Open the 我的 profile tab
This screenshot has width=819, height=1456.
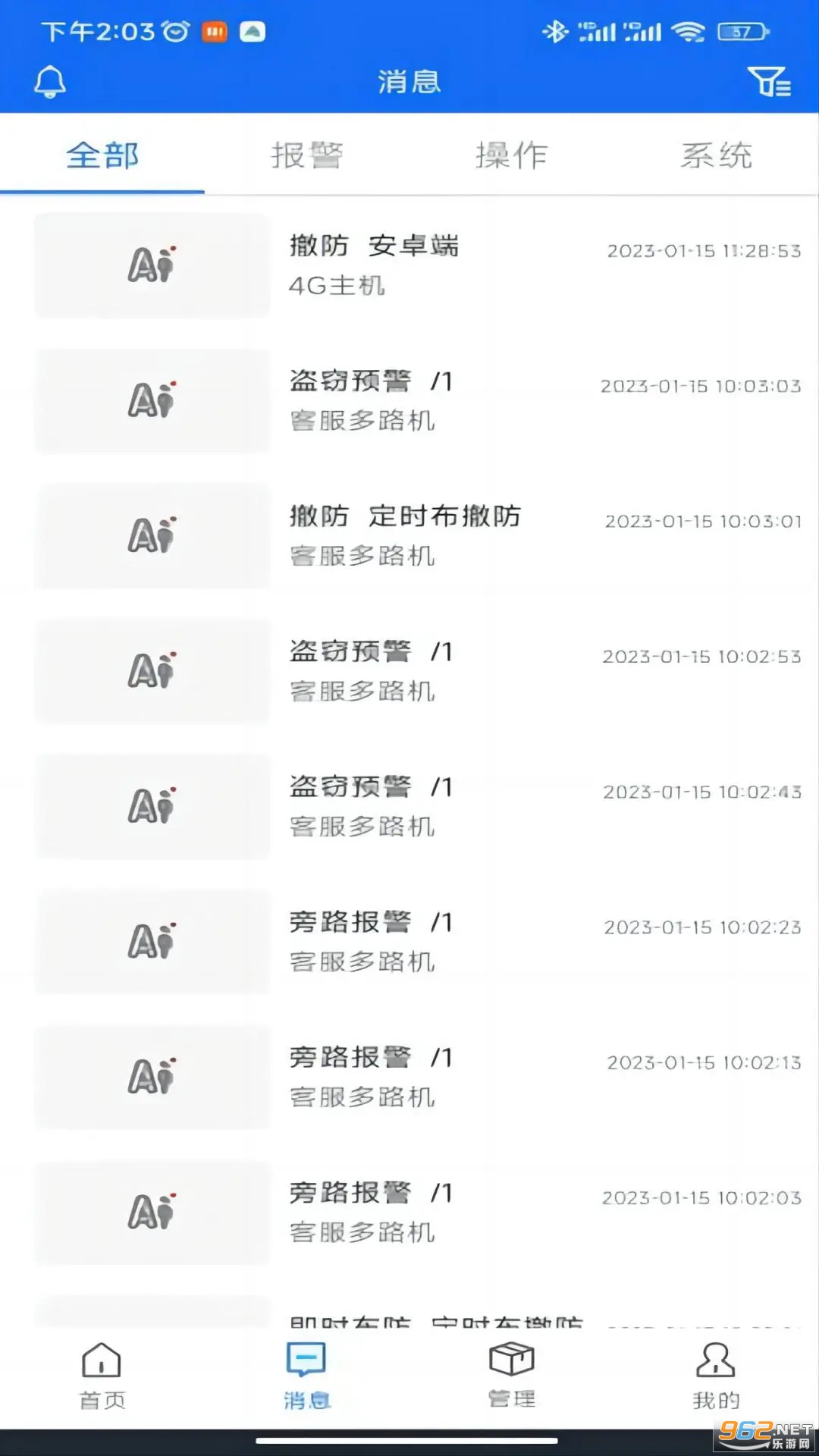(716, 1376)
